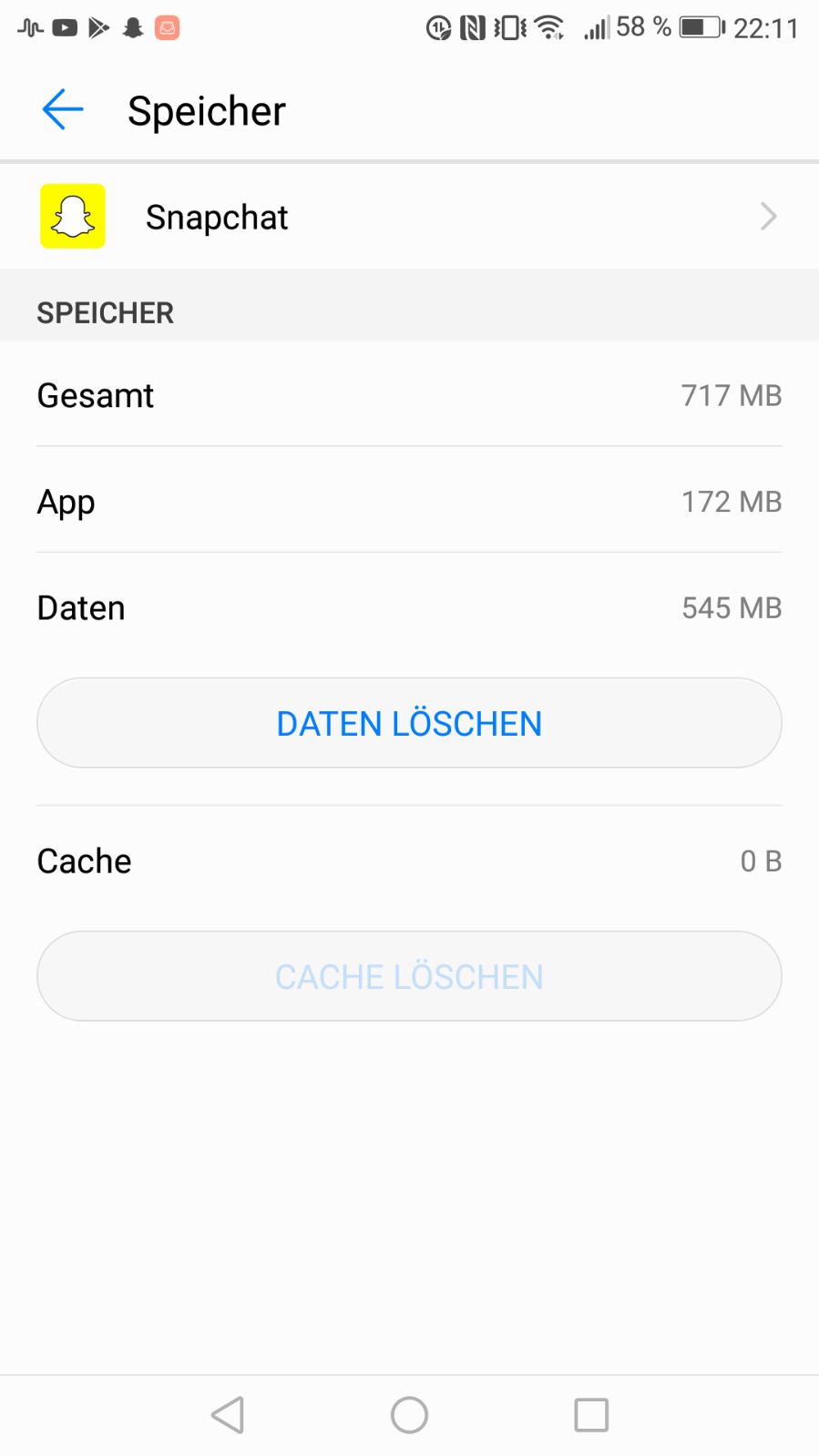
Task: Go to the home screen
Action: (409, 1415)
